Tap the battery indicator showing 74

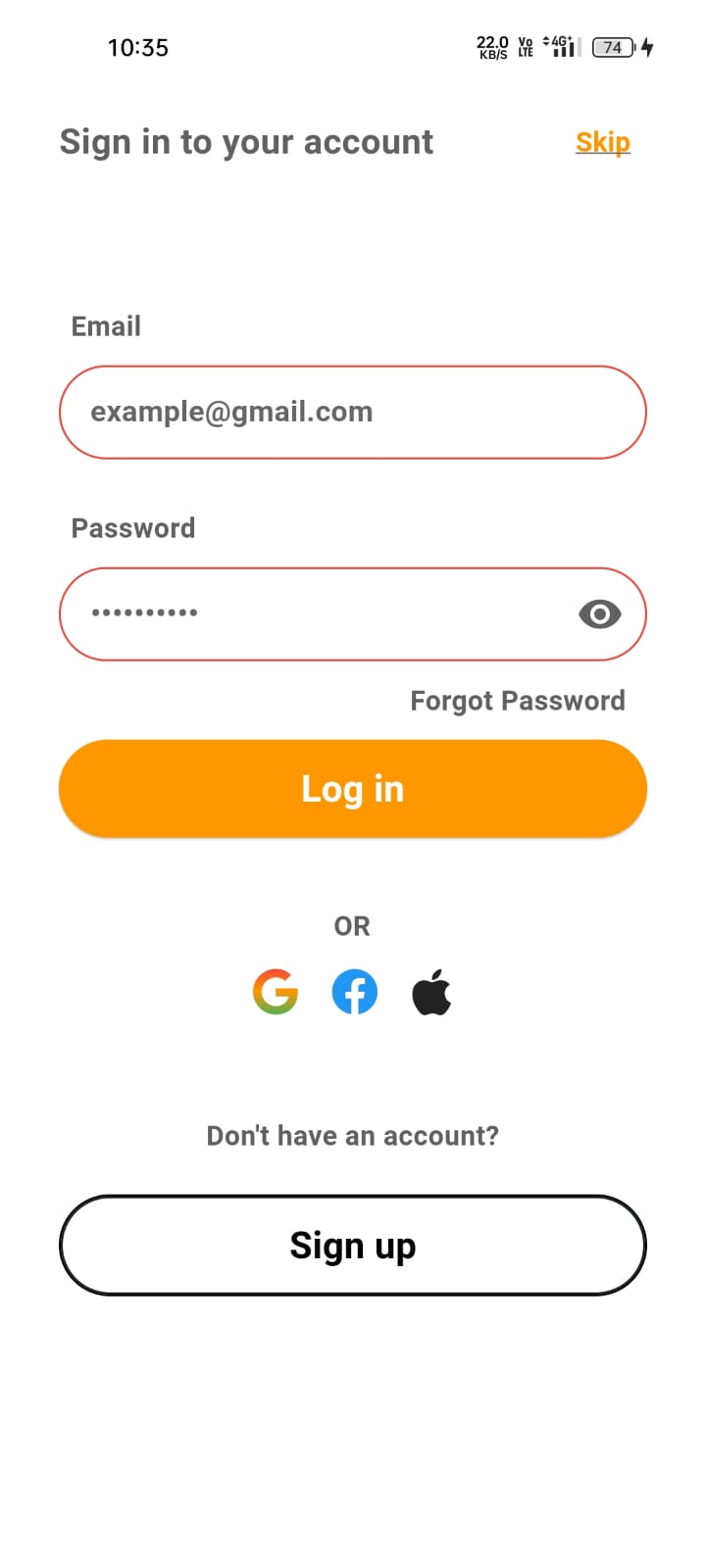611,46
